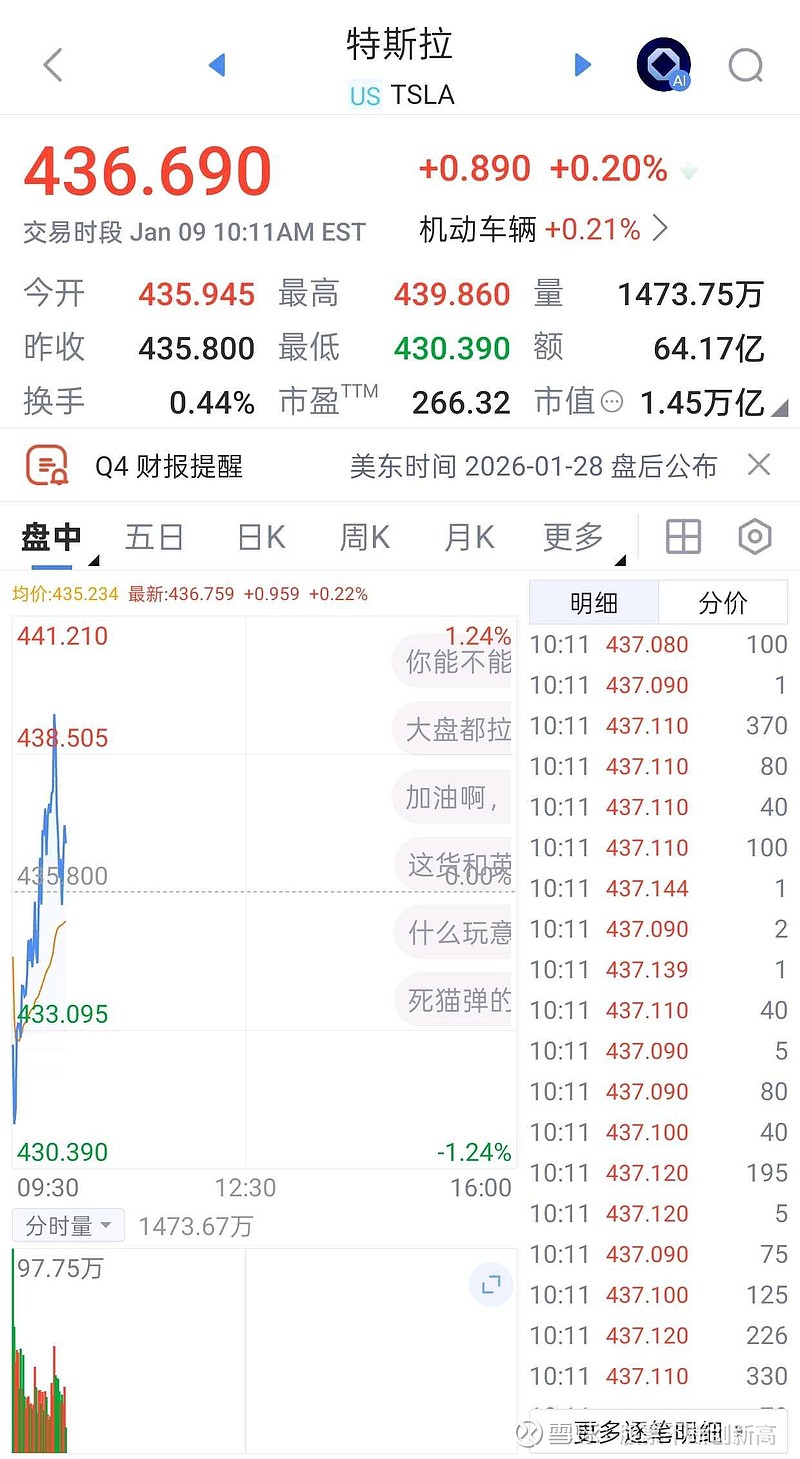800x1459 pixels.
Task: Open chart settings via gear icon
Action: click(754, 536)
